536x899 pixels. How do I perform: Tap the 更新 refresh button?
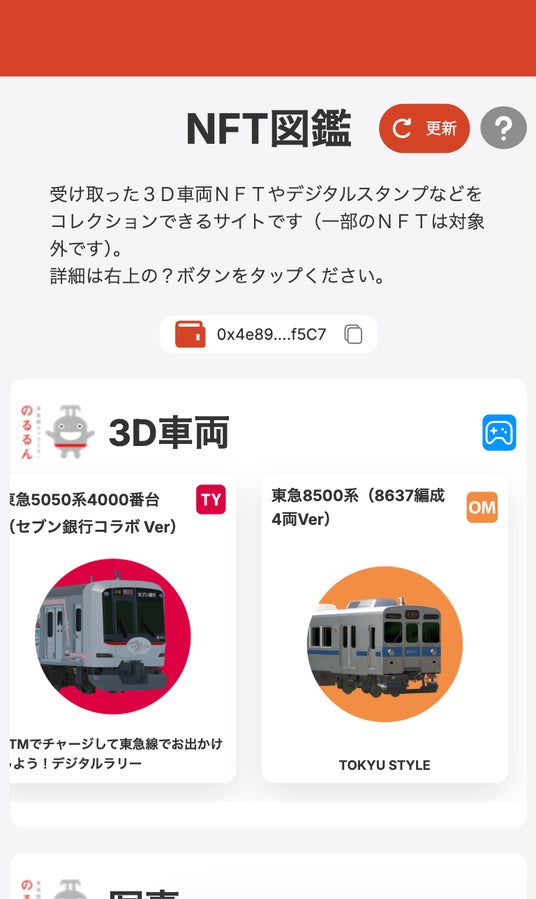[424, 128]
